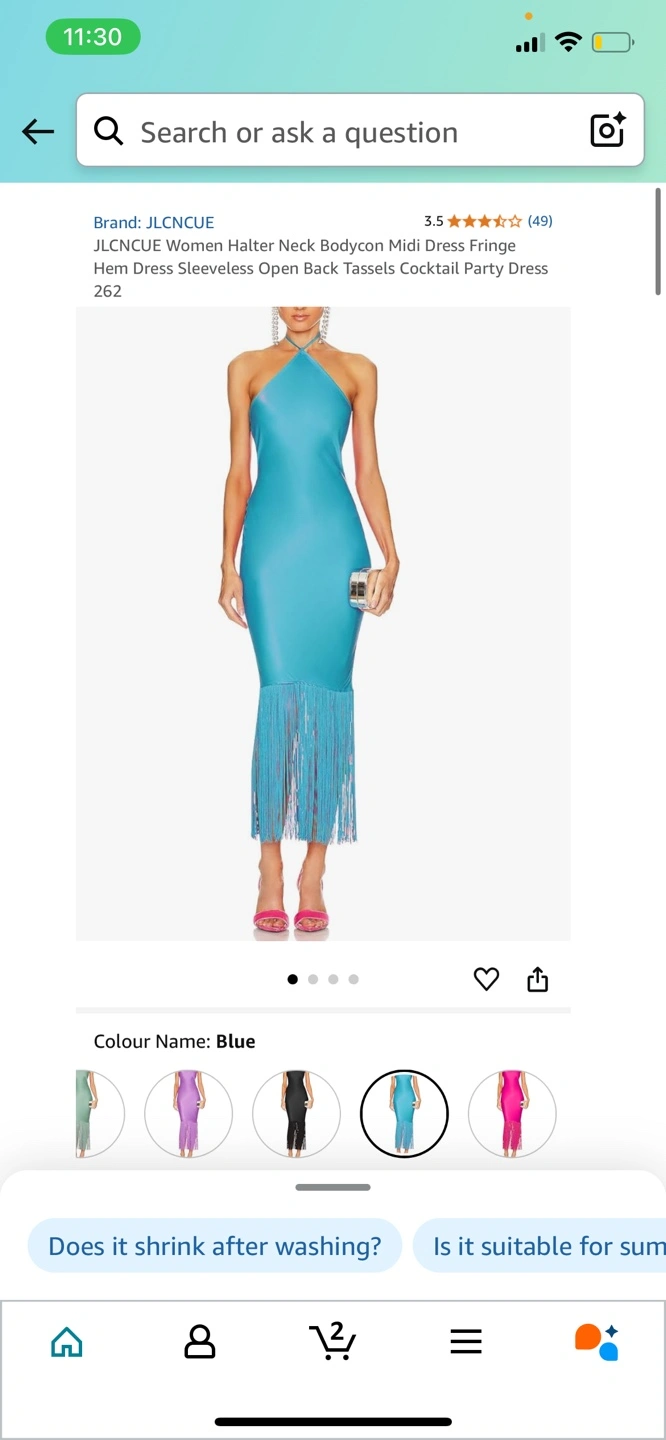
Task: Open the main blue dress product image
Action: 323,624
